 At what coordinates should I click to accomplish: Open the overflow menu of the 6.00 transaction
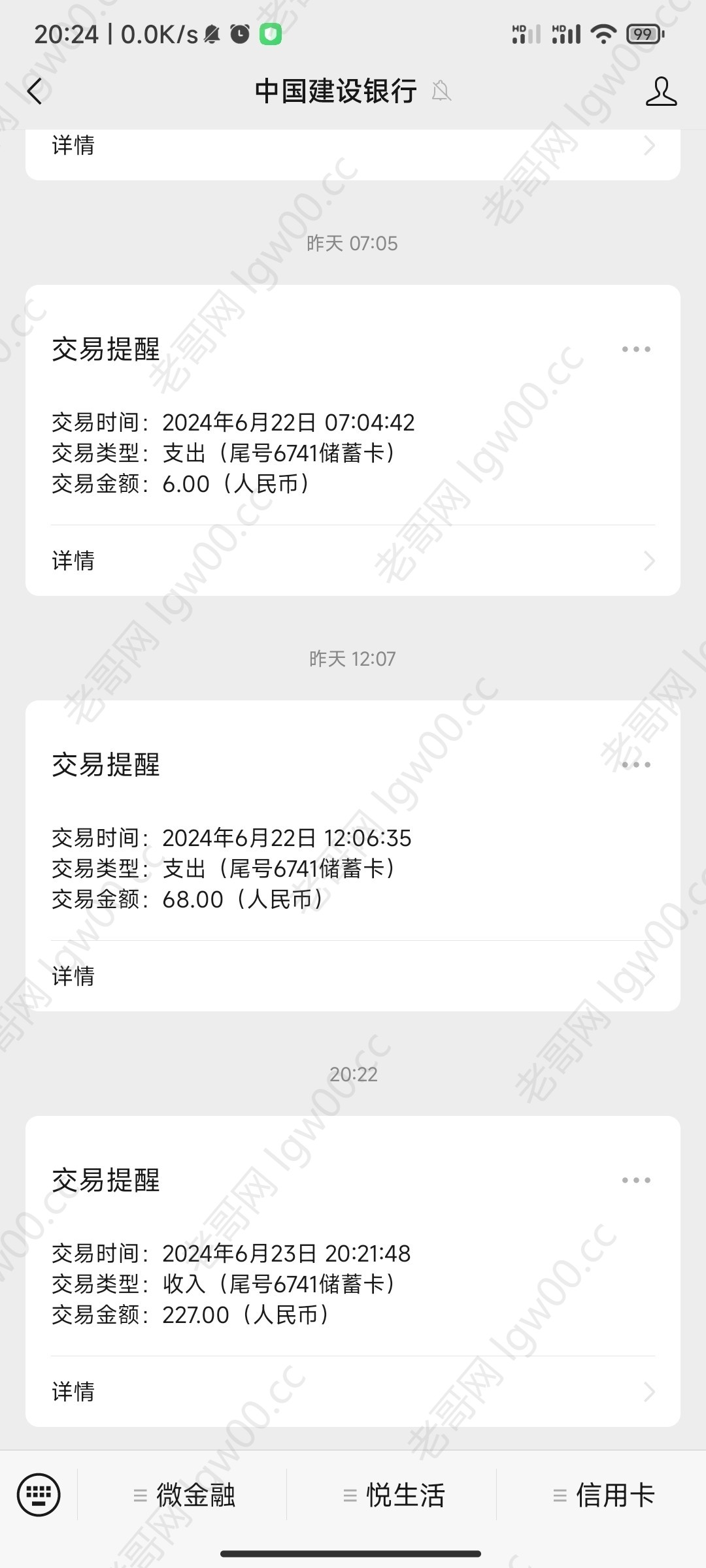click(636, 350)
